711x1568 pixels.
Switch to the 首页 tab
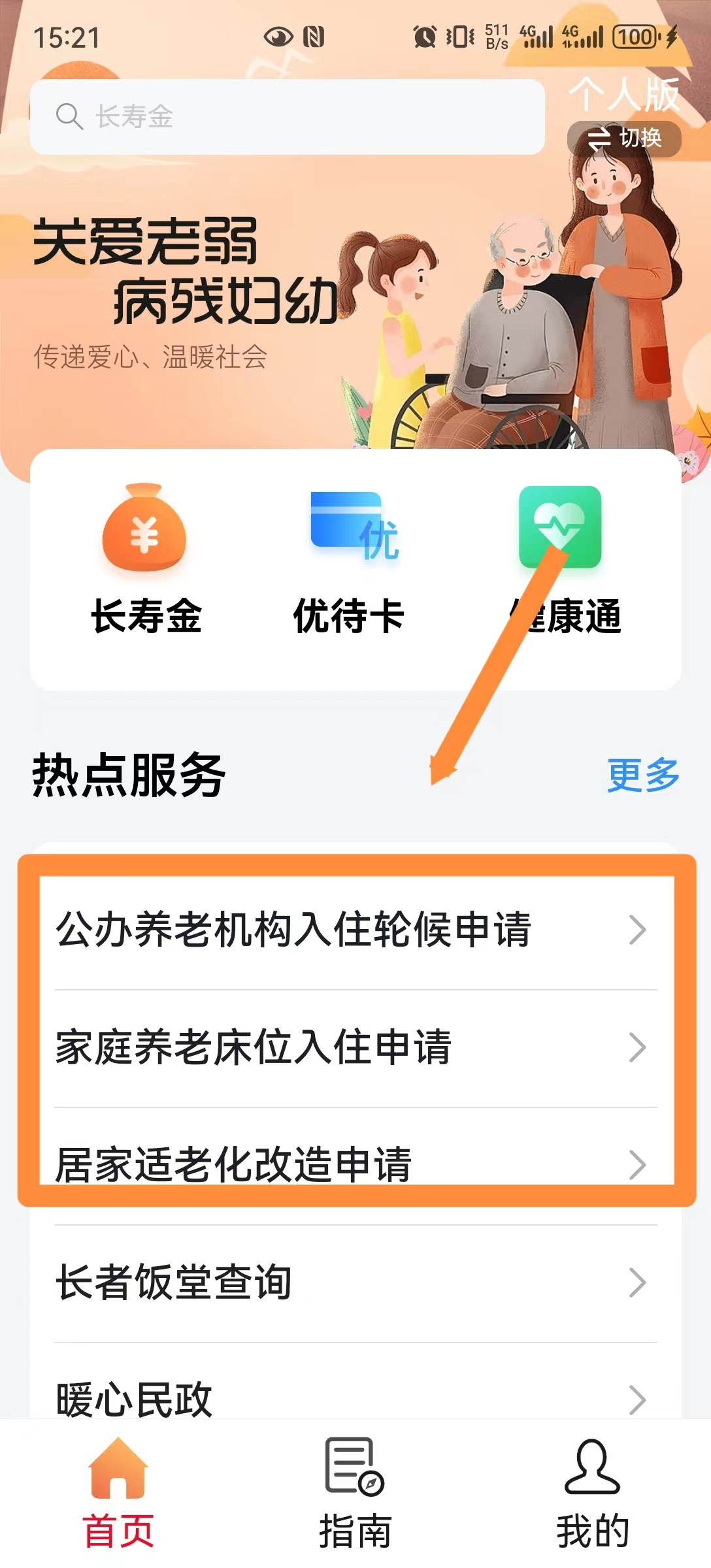(118, 1495)
